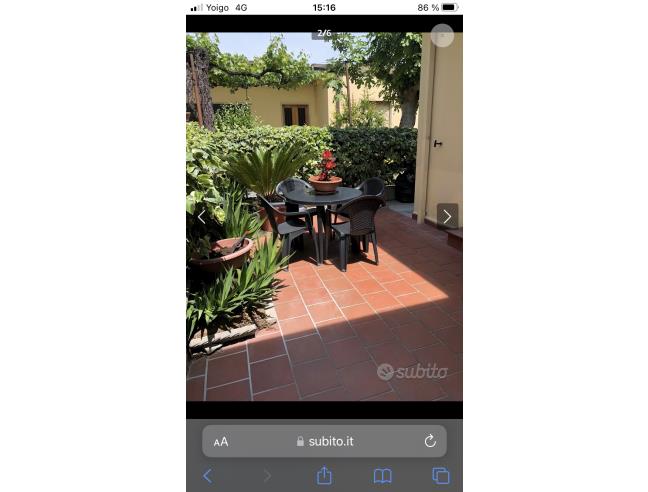Reload the subito.it page
The width and height of the screenshot is (648, 492).
430,441
